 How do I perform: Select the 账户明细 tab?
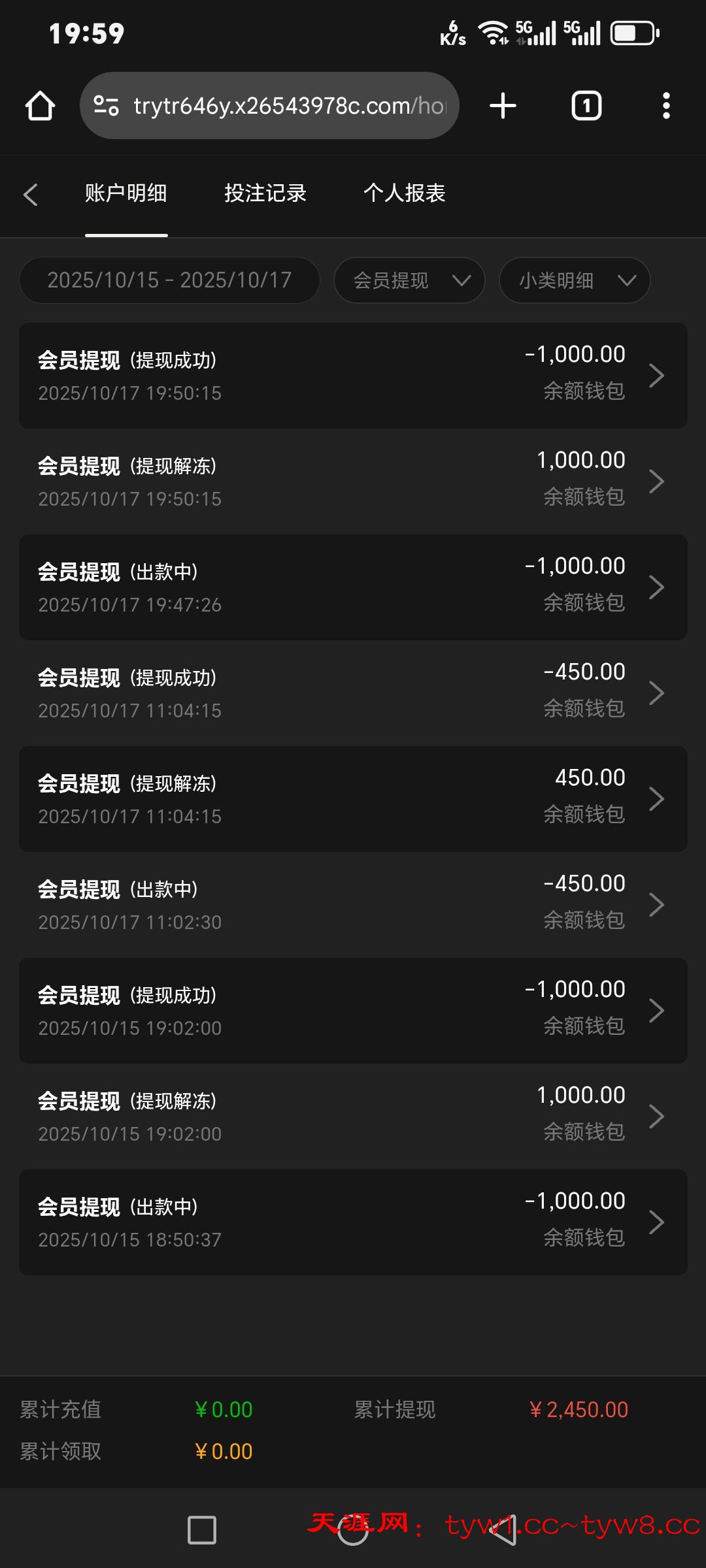click(x=126, y=193)
